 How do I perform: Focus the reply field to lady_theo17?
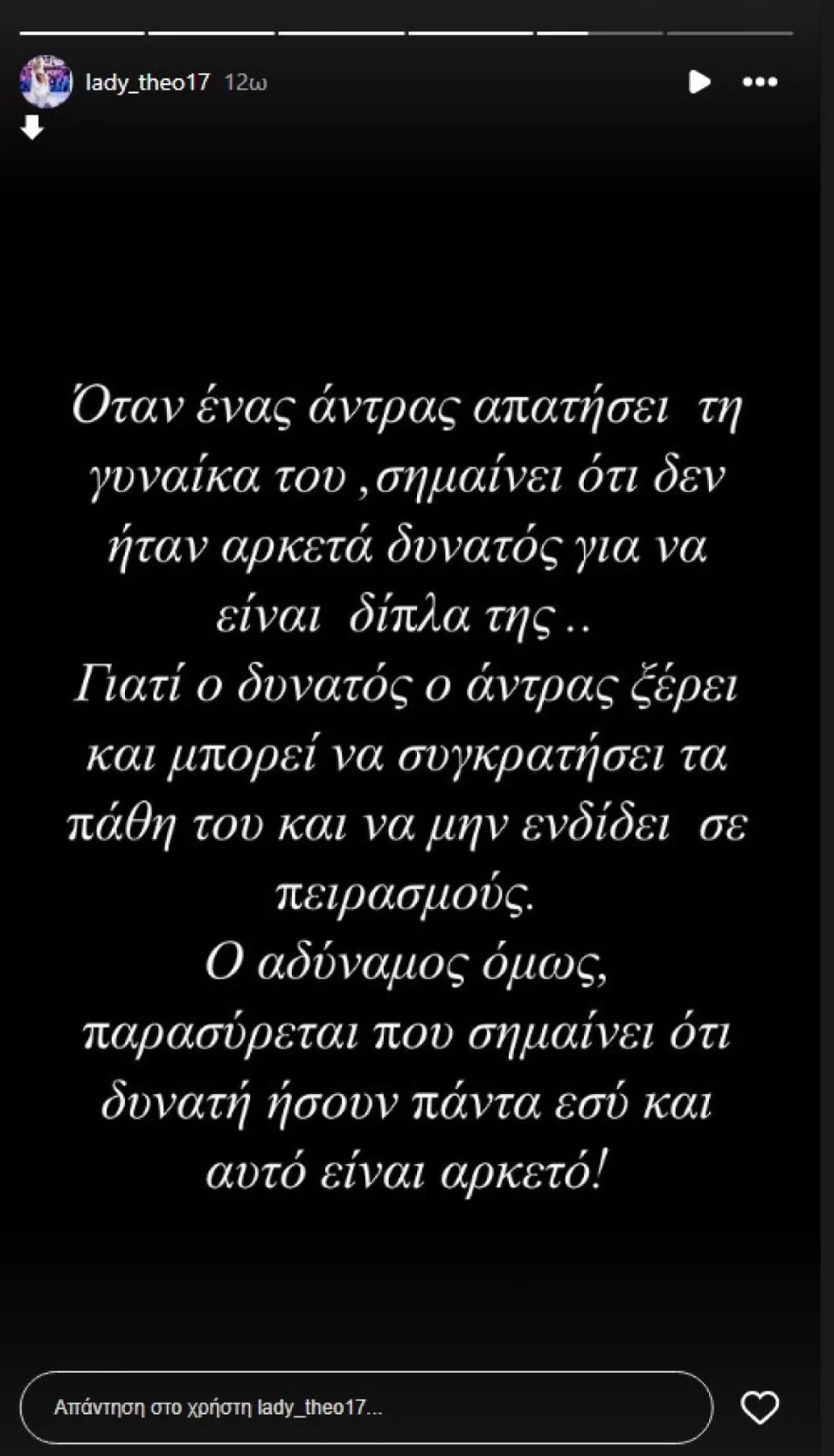pos(366,1408)
